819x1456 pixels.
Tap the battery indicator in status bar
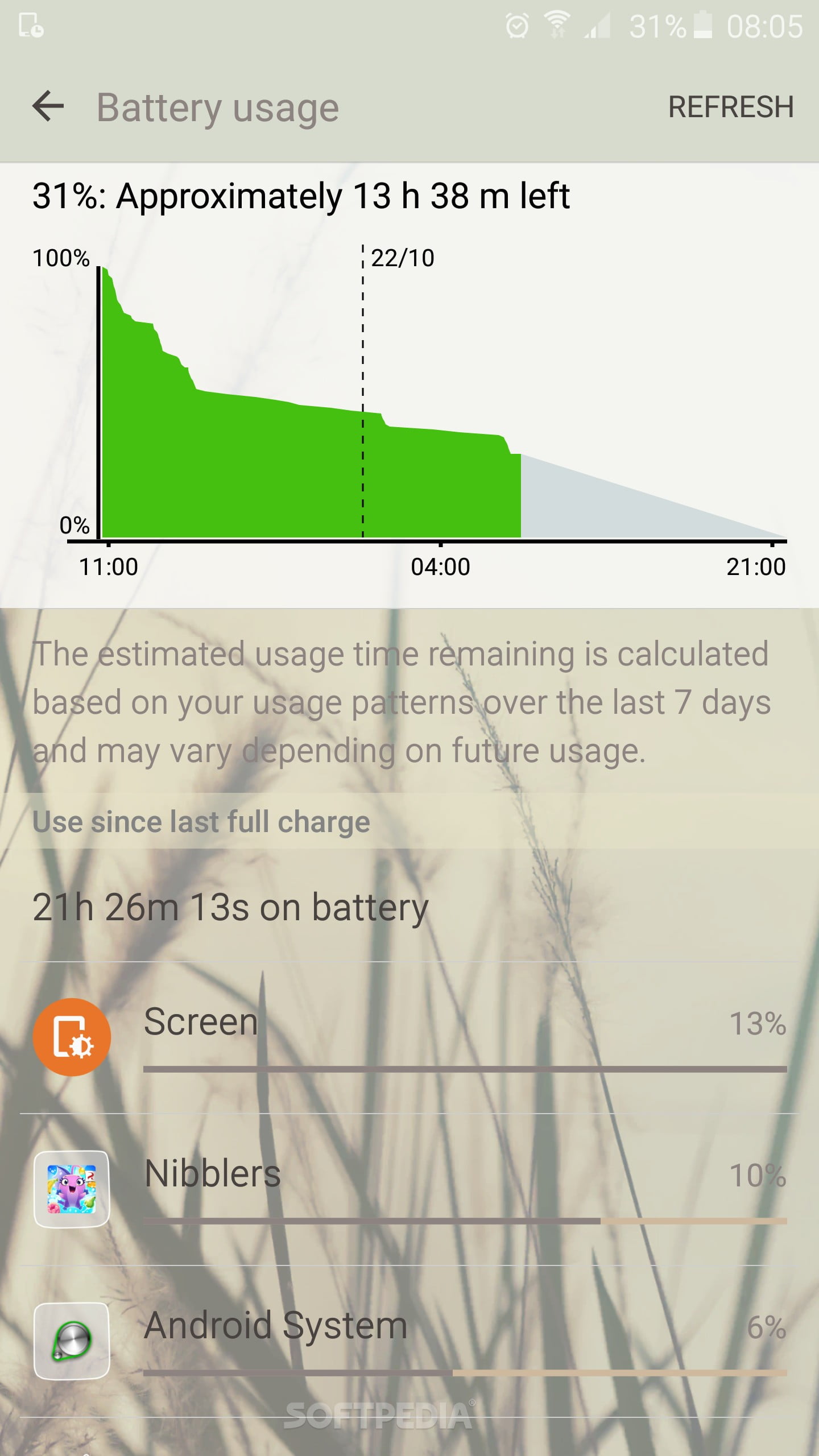click(702, 25)
